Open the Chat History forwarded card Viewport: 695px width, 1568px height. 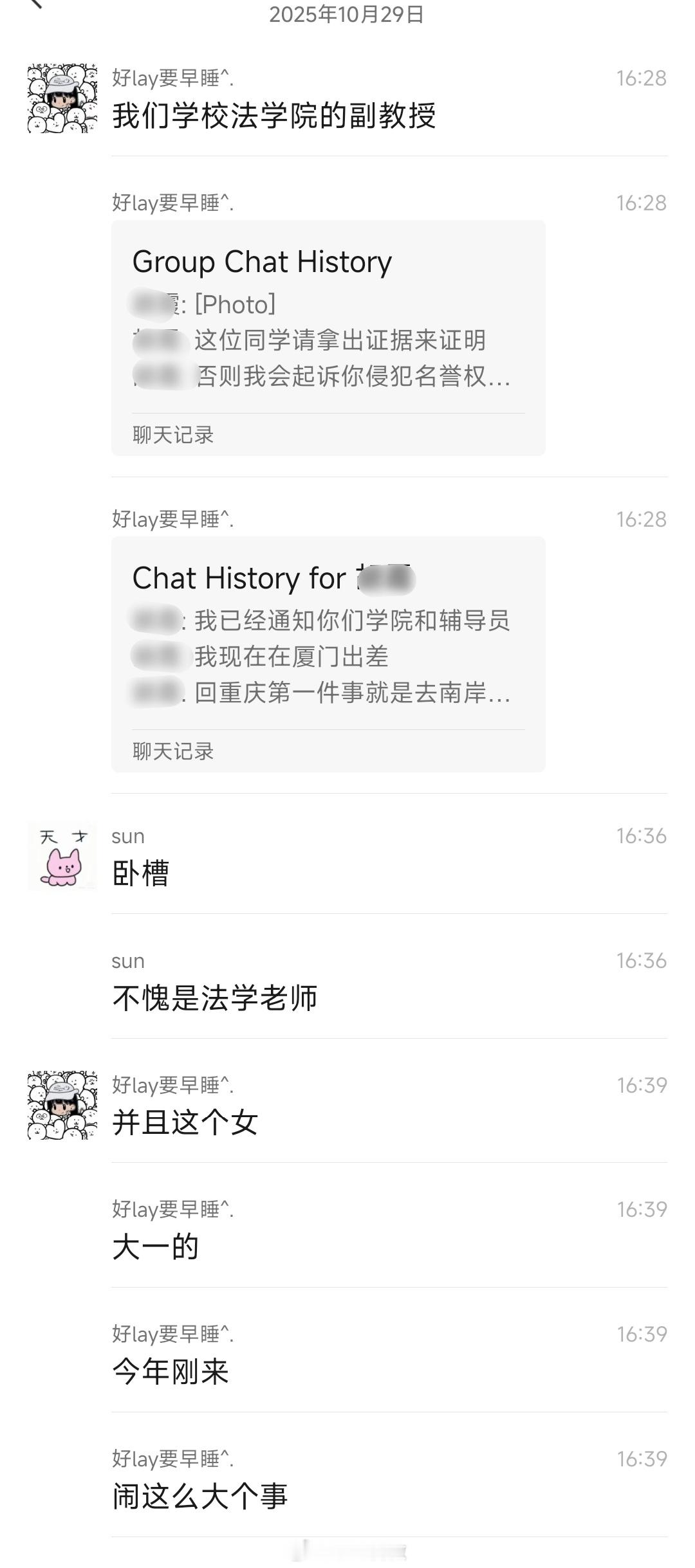click(x=328, y=650)
